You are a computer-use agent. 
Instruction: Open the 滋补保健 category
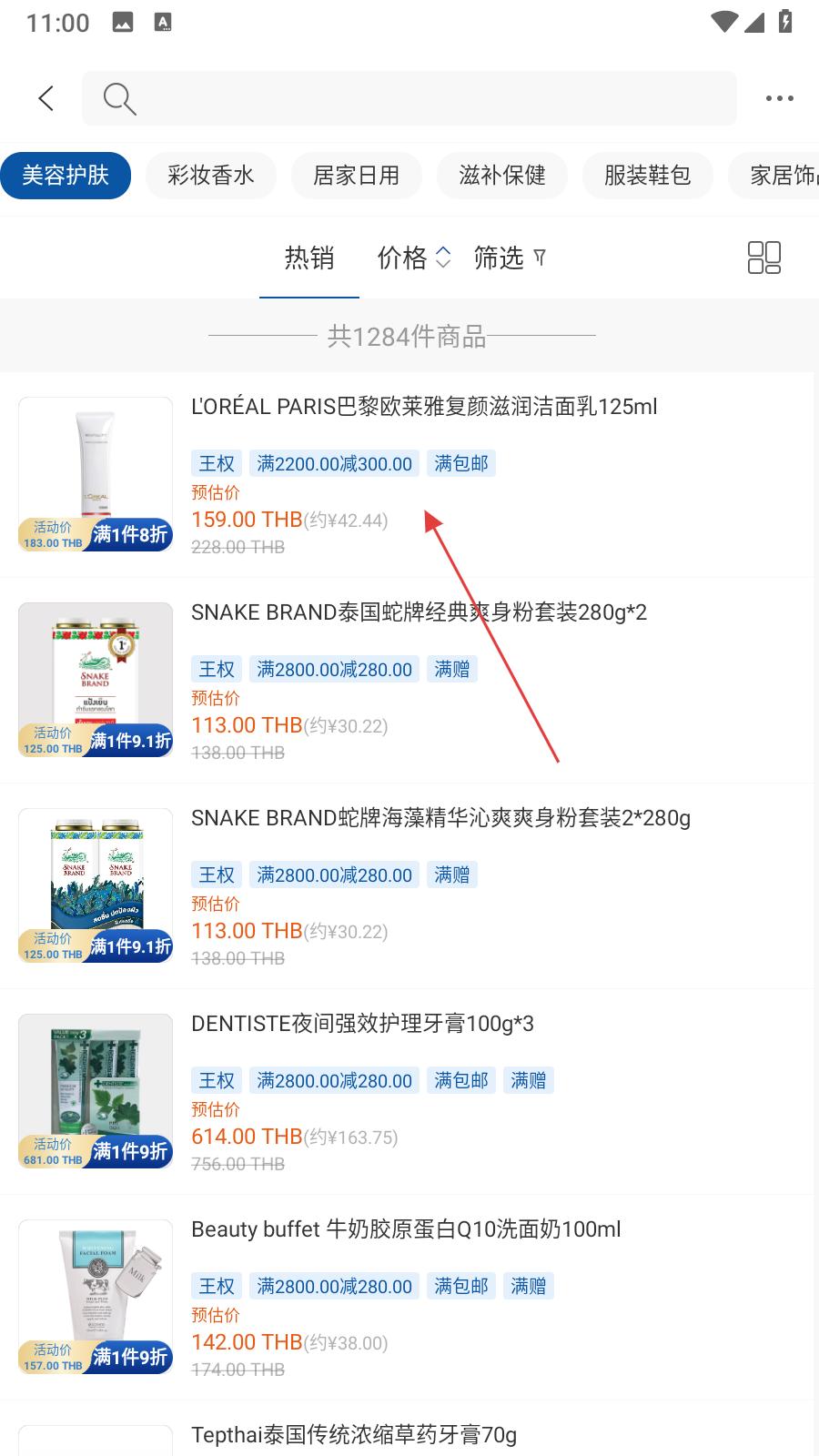pyautogui.click(x=502, y=175)
